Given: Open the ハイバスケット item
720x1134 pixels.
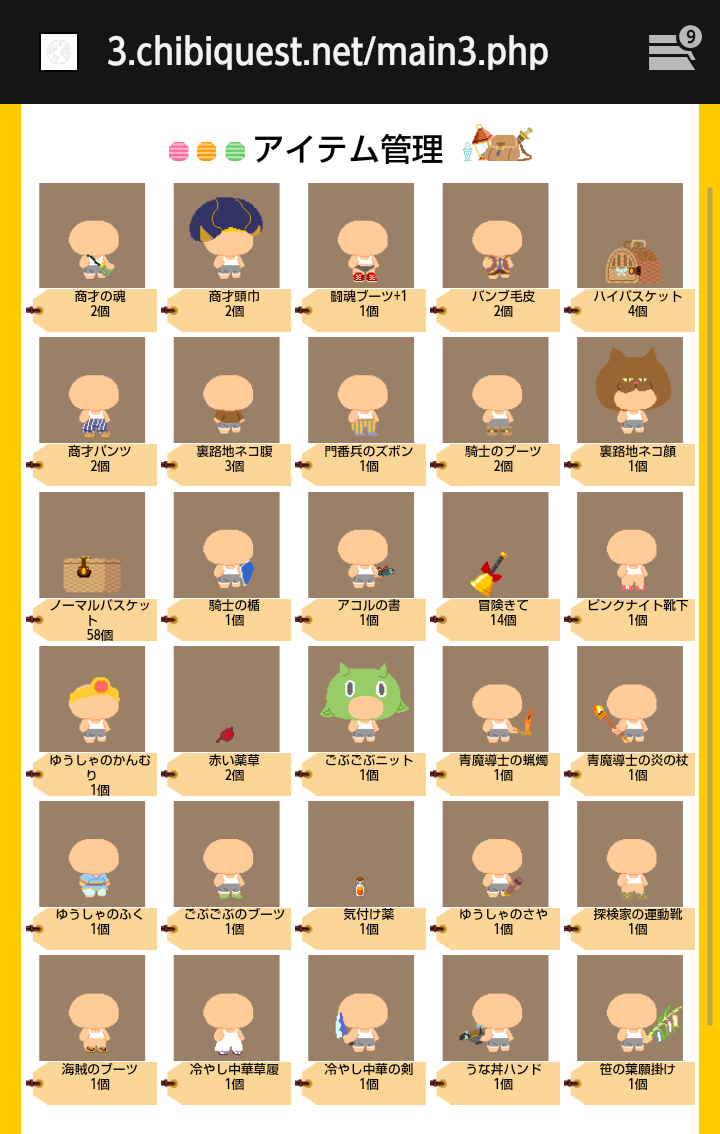Looking at the screenshot, I should [630, 236].
